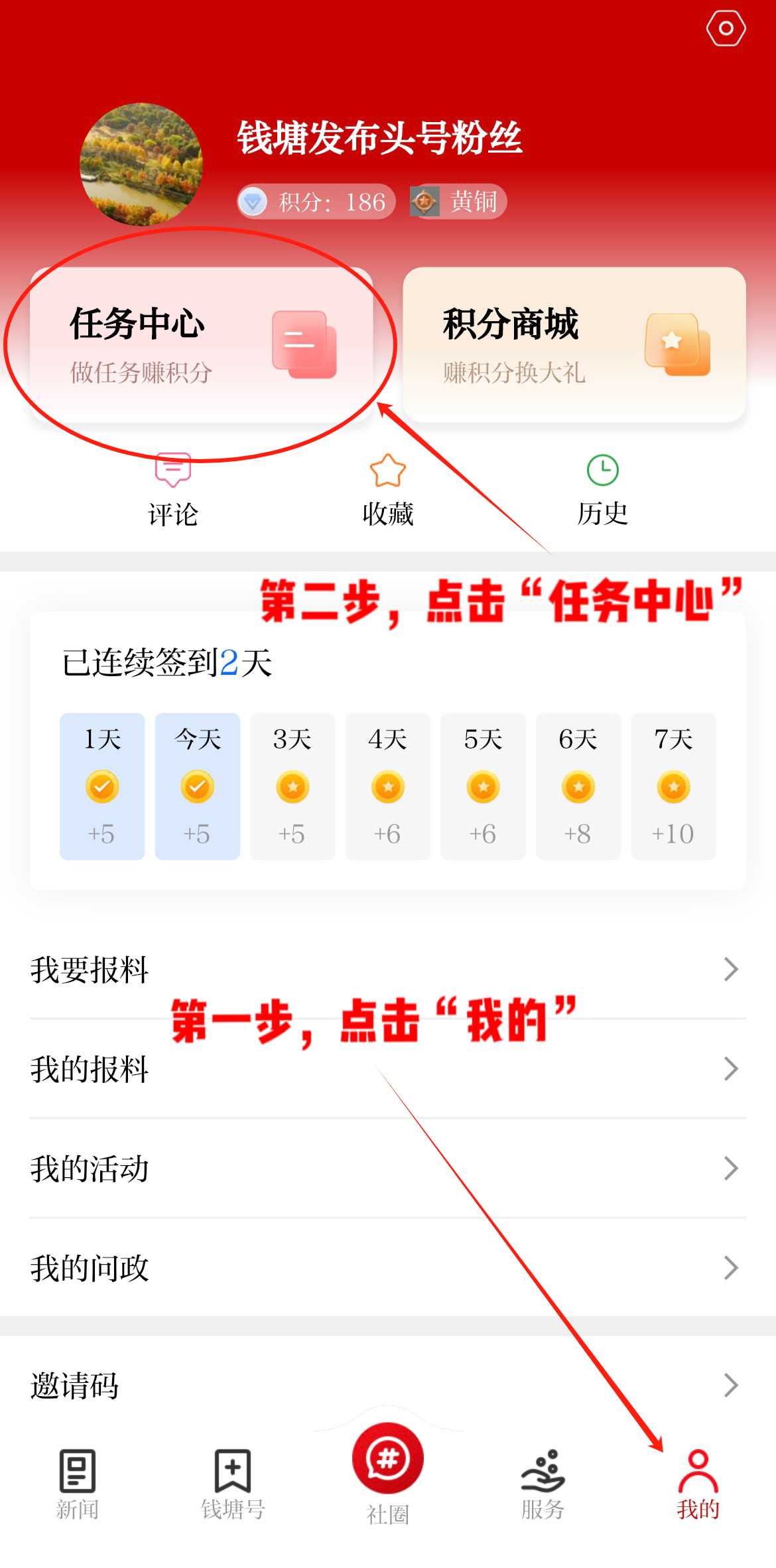Switch to the 新闻 tab
The width and height of the screenshot is (776, 1568).
(x=78, y=1484)
